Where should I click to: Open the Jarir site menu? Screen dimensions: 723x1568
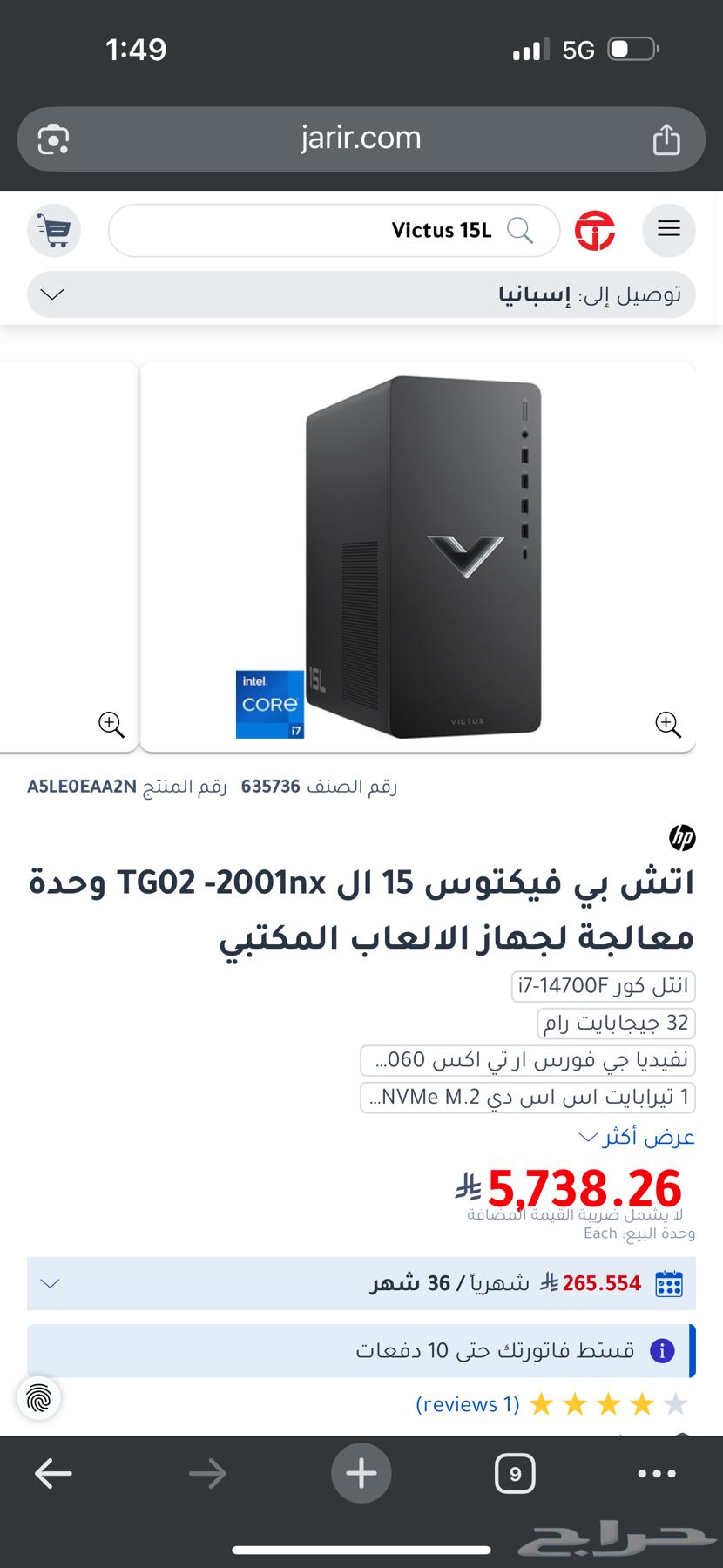click(x=668, y=230)
